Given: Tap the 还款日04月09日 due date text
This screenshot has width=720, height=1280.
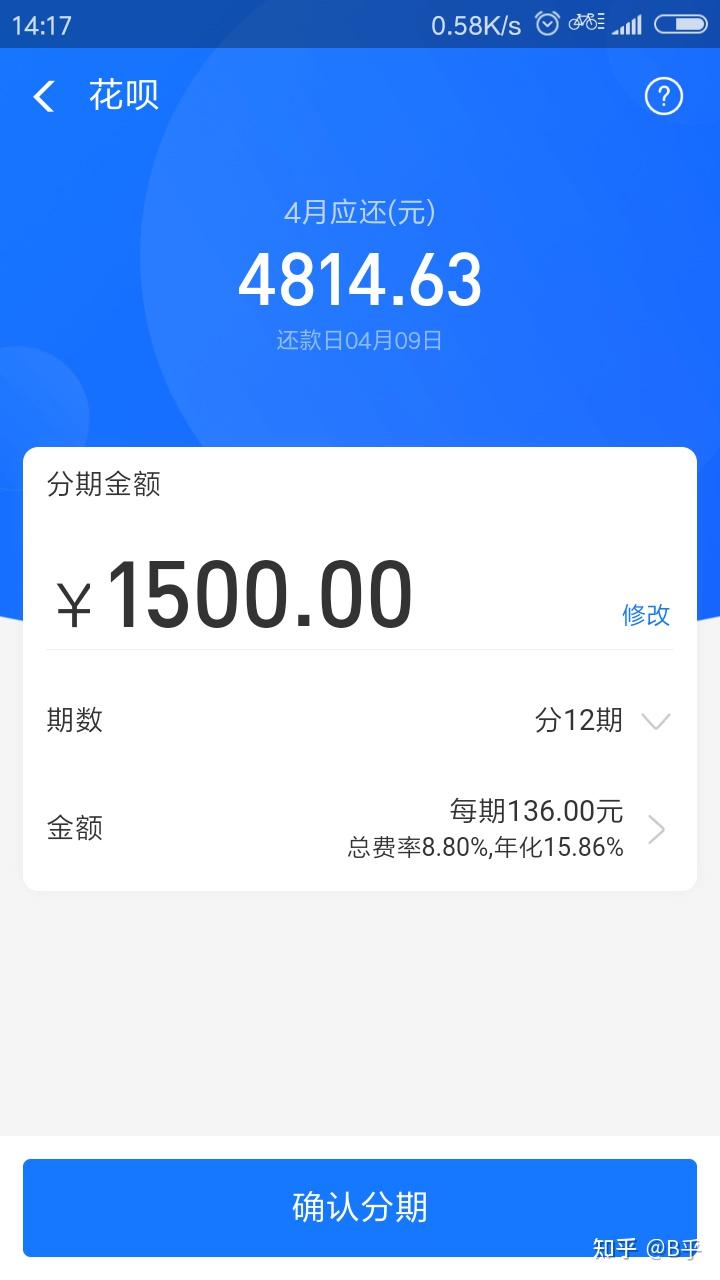Looking at the screenshot, I should 360,340.
